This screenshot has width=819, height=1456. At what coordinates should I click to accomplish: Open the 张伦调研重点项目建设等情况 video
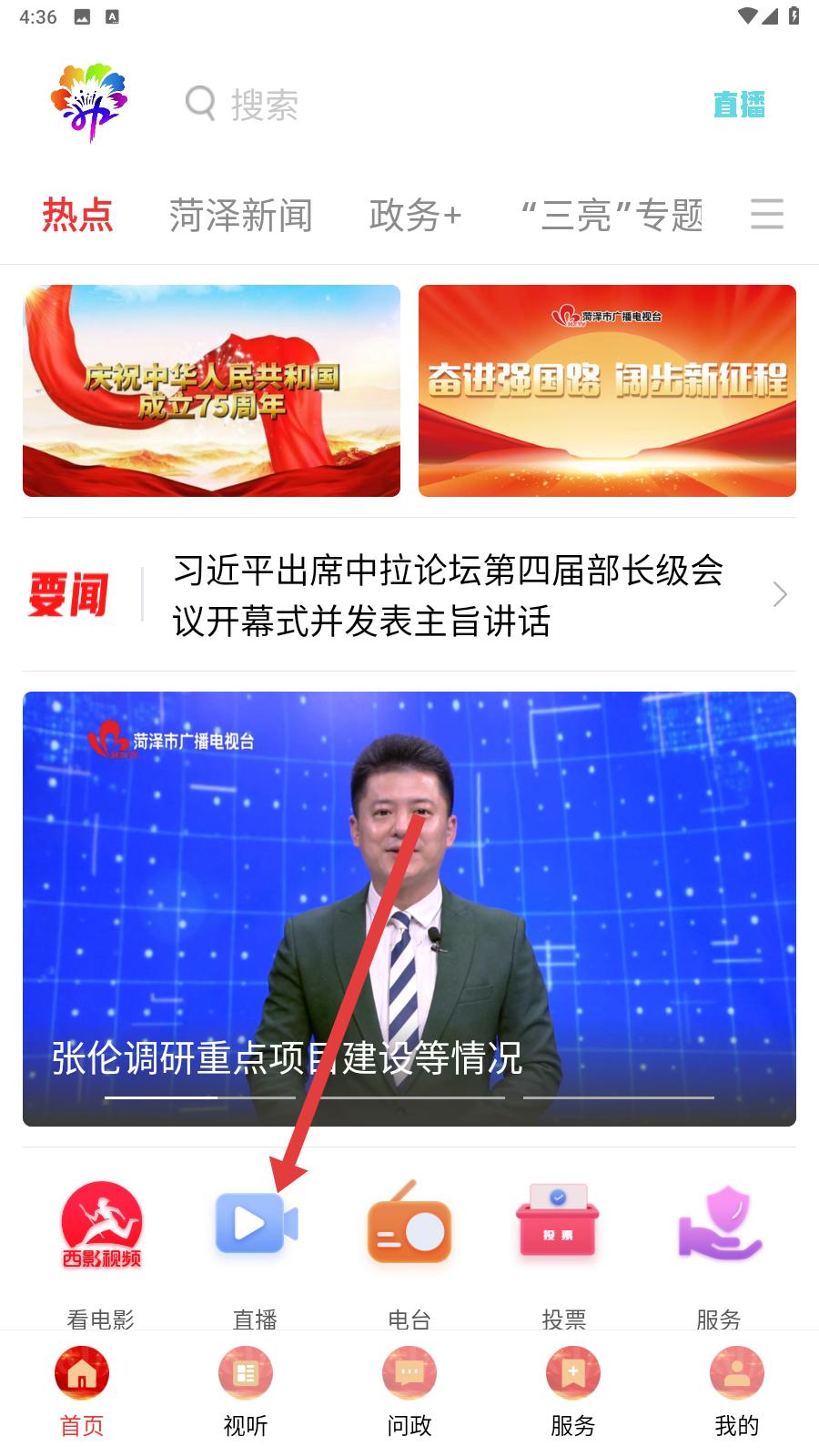click(409, 908)
